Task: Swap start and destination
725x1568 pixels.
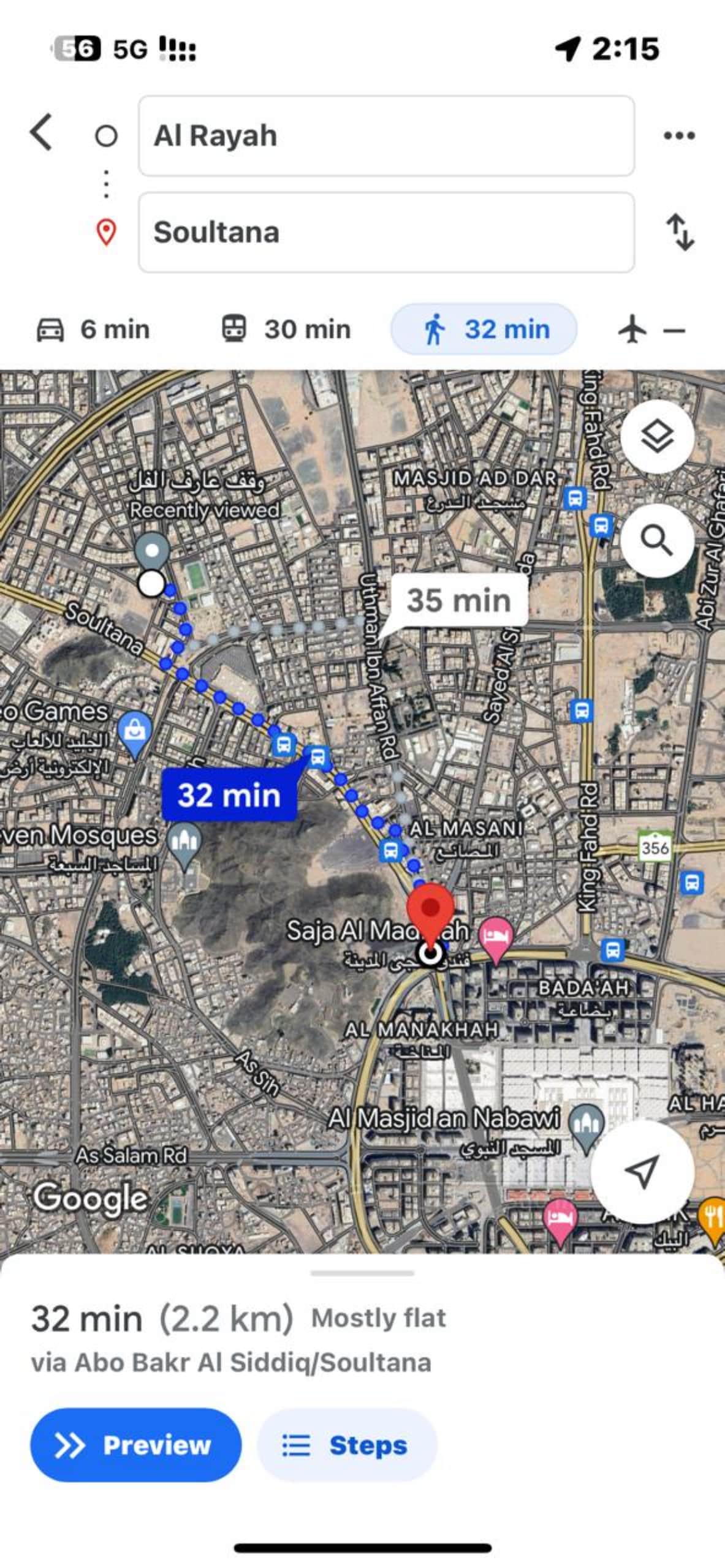Action: (680, 232)
